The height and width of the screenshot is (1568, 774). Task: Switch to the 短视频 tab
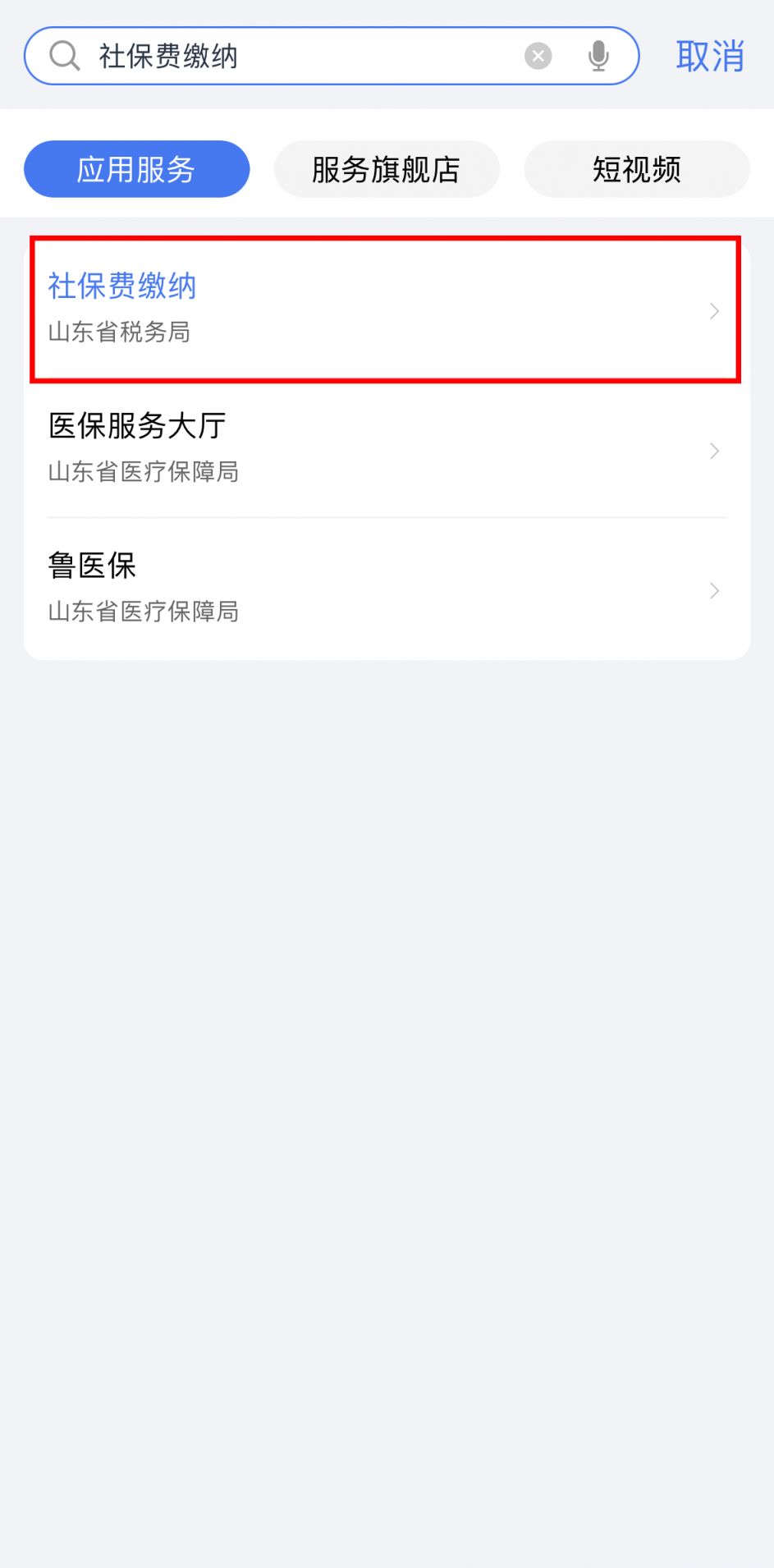click(637, 169)
